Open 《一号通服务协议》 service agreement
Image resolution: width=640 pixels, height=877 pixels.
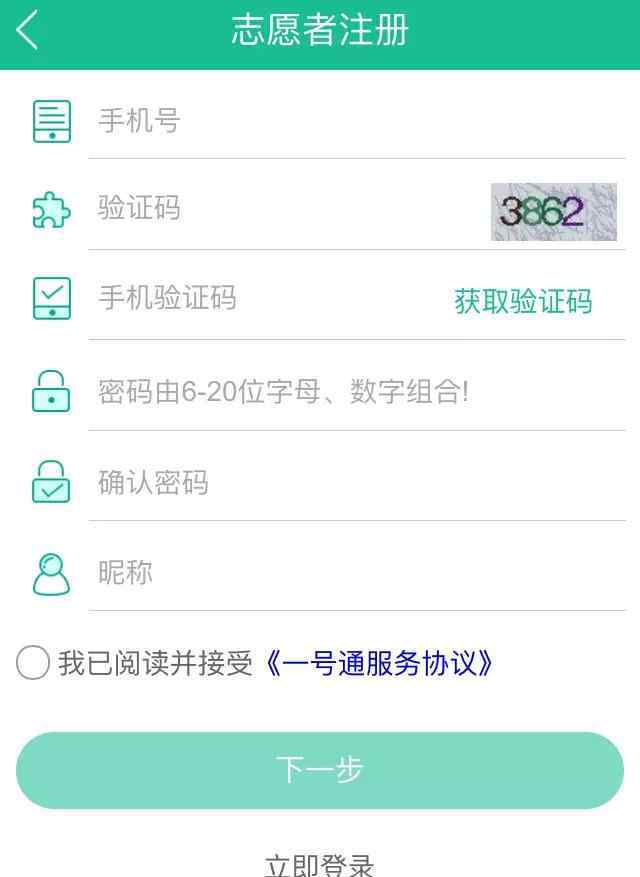(x=376, y=663)
